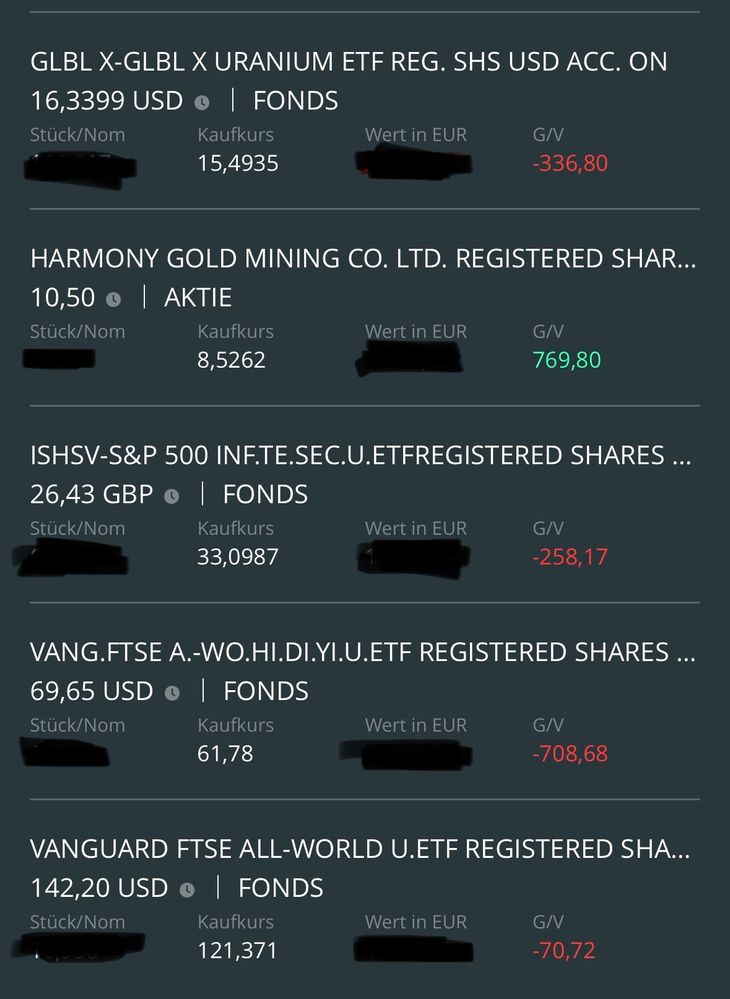The width and height of the screenshot is (730, 999).
Task: Show the Vanguard FTSE All-World ETF position
Action: [x=360, y=850]
